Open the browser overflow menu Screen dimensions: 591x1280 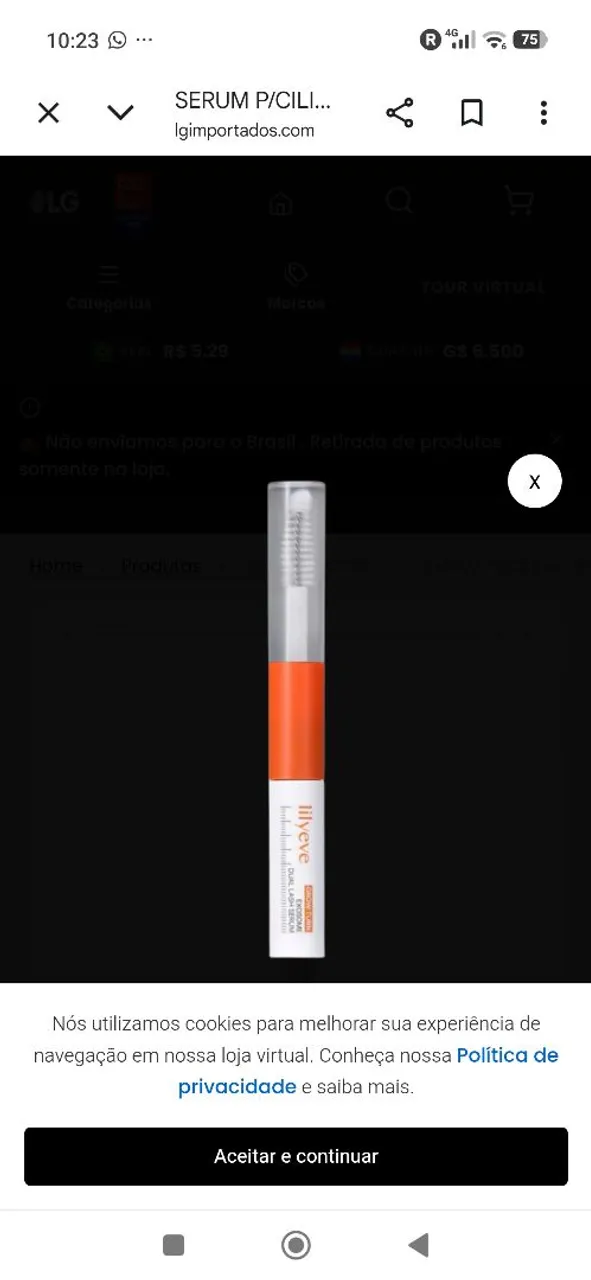pos(543,113)
